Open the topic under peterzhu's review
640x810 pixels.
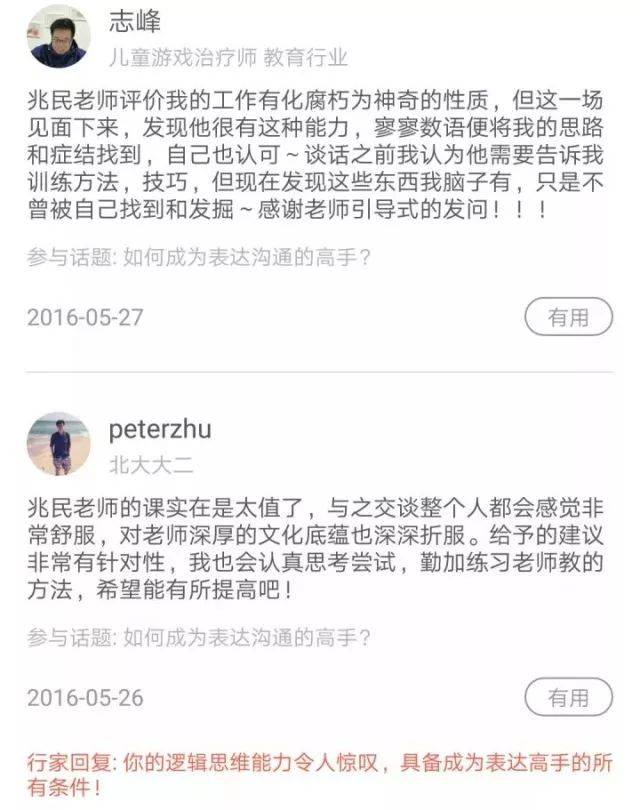click(246, 637)
